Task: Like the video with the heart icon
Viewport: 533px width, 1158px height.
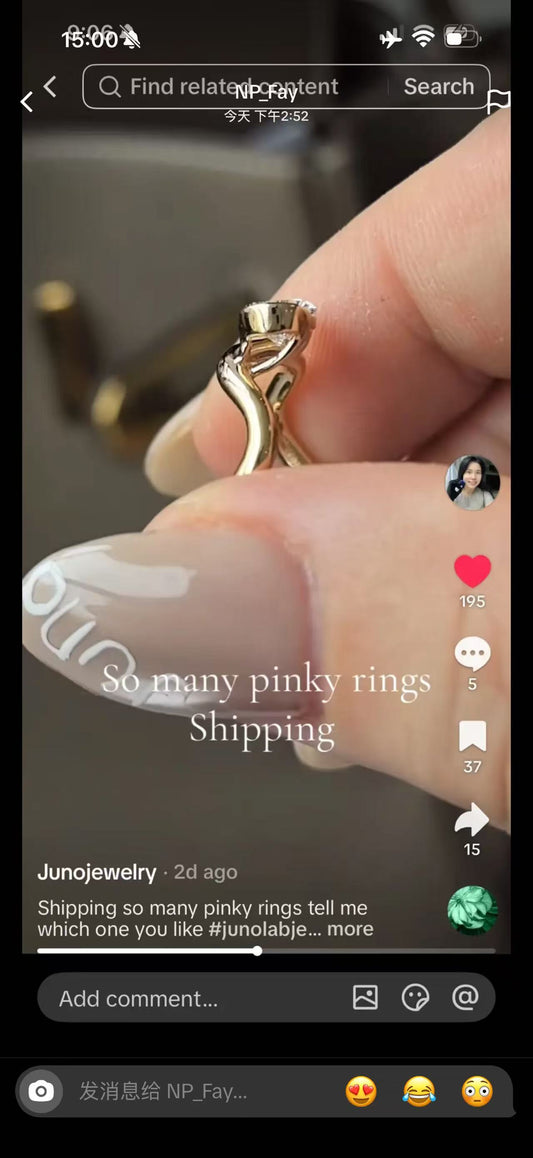Action: tap(472, 572)
